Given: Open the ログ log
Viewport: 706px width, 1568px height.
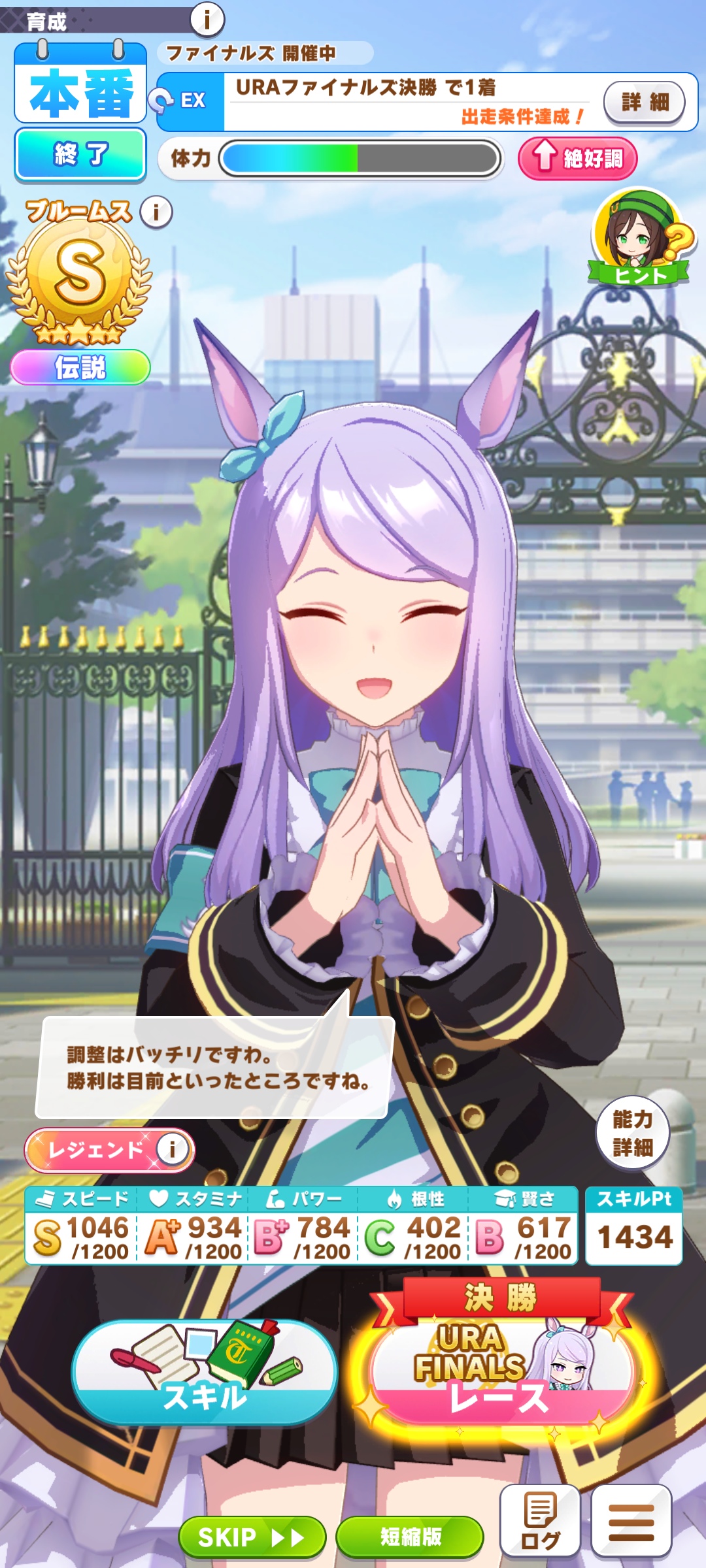Looking at the screenshot, I should click(x=540, y=1521).
